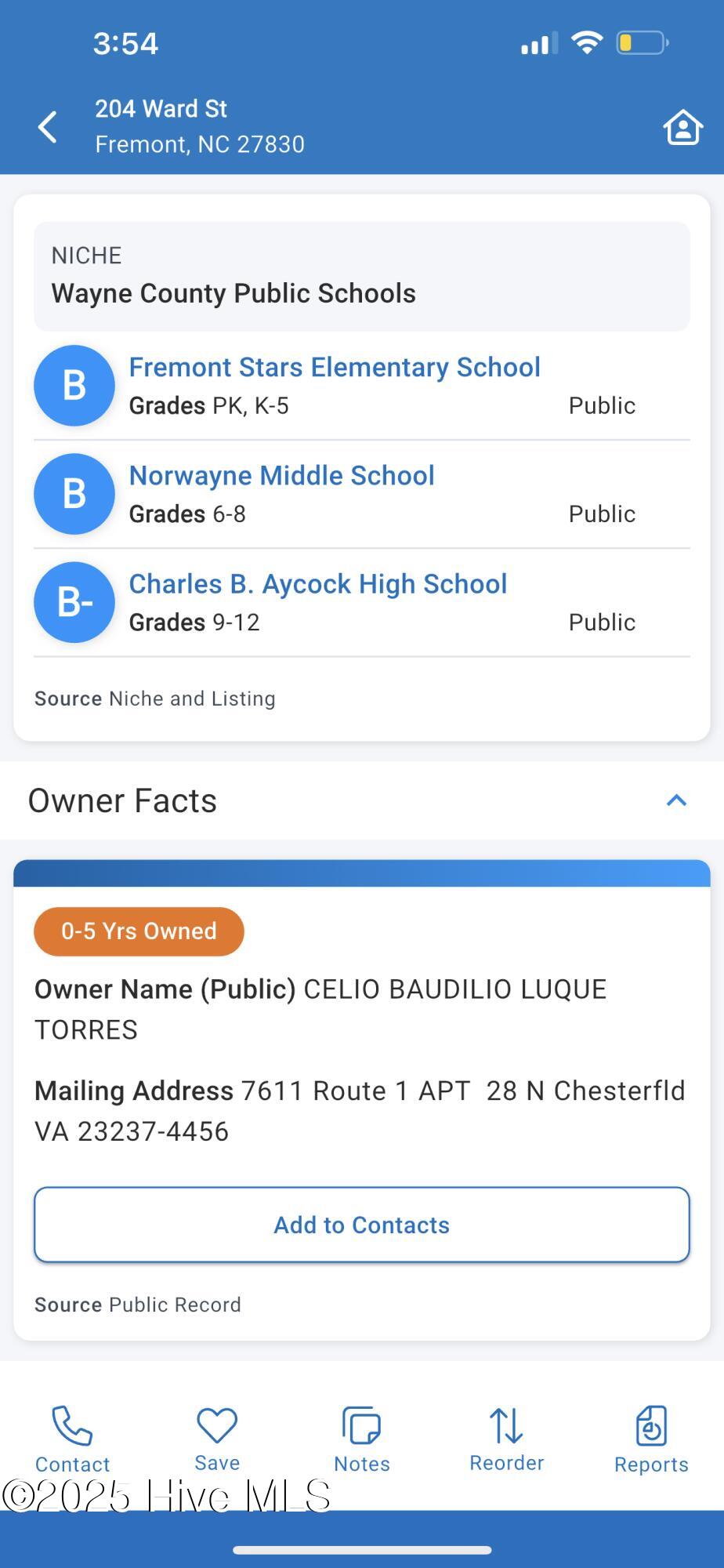The image size is (724, 1568).
Task: Save this property listing
Action: [217, 1439]
